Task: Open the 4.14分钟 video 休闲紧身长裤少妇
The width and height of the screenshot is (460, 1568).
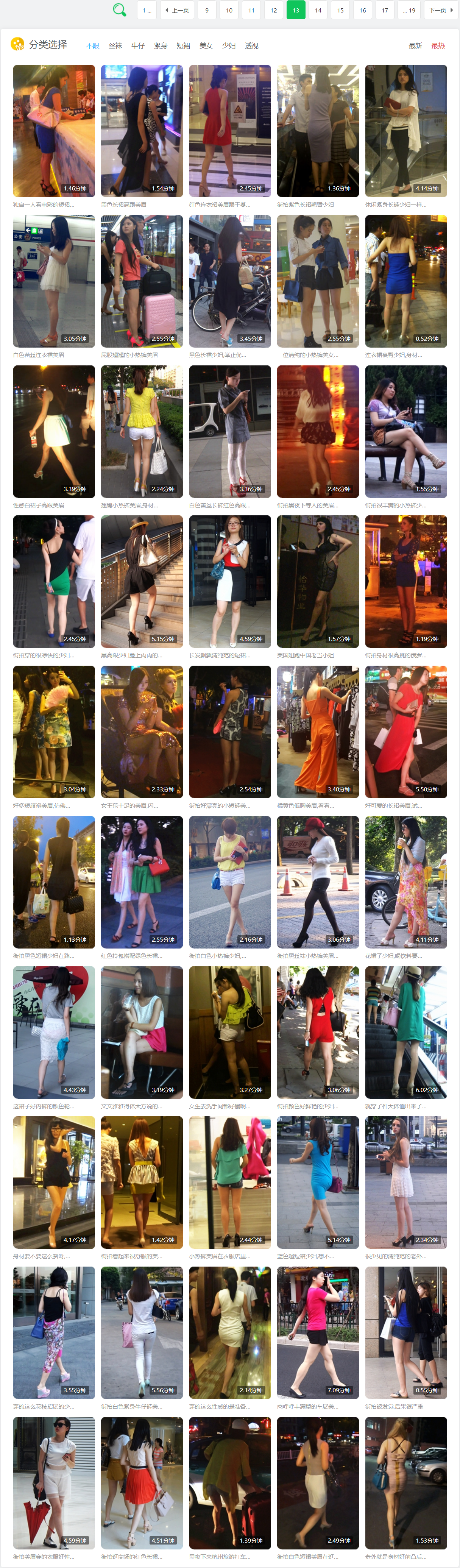Action: [406, 131]
